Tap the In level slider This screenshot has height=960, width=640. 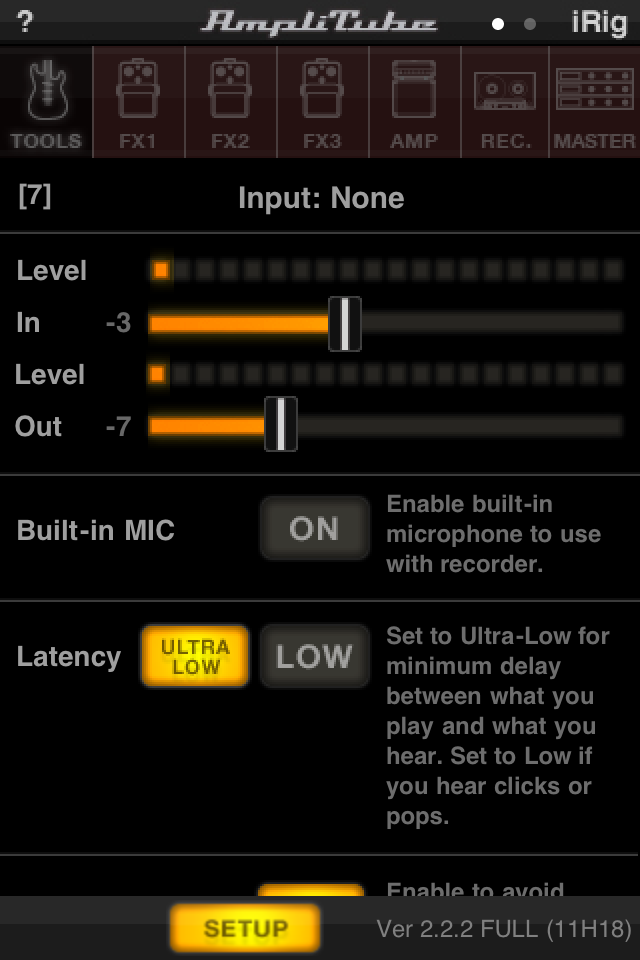[345, 323]
